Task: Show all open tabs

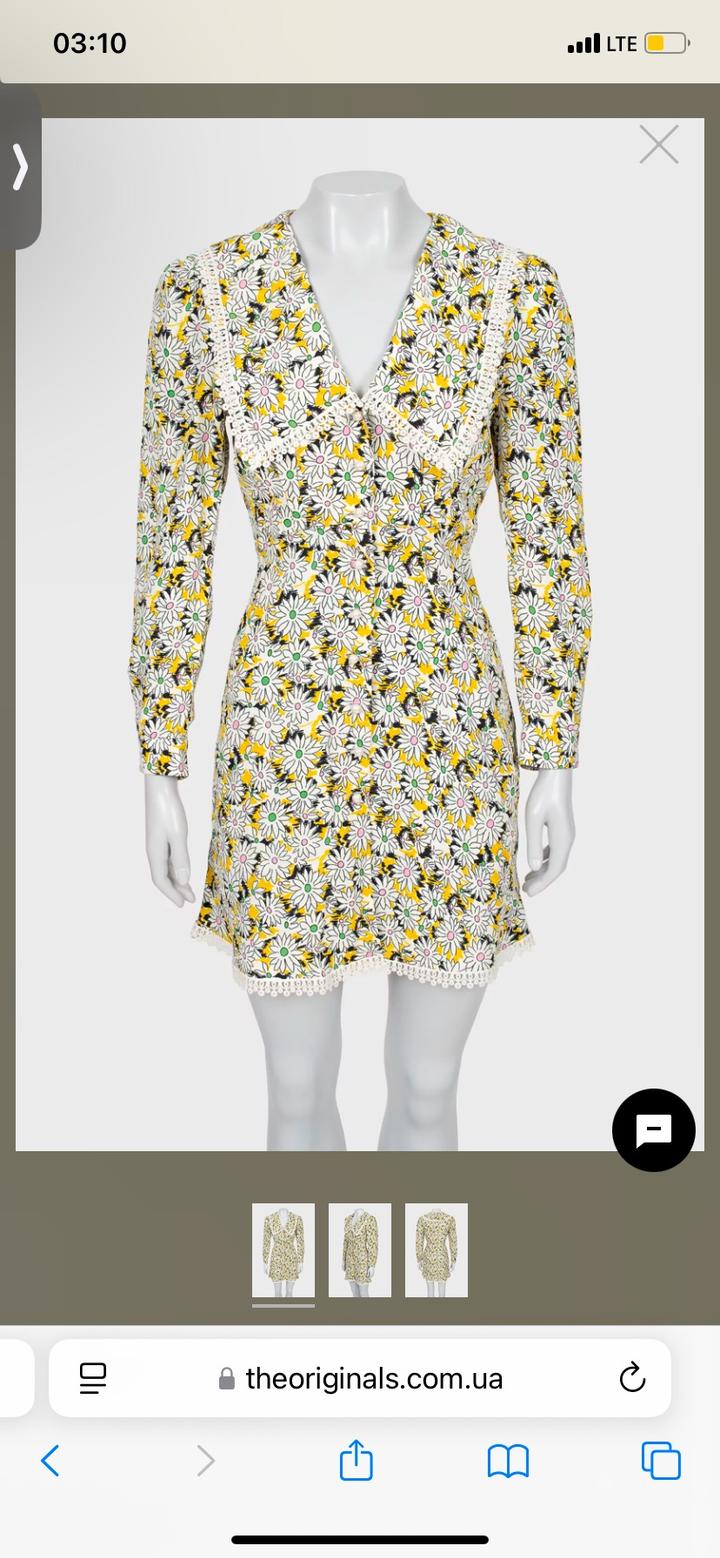Action: click(x=660, y=1461)
